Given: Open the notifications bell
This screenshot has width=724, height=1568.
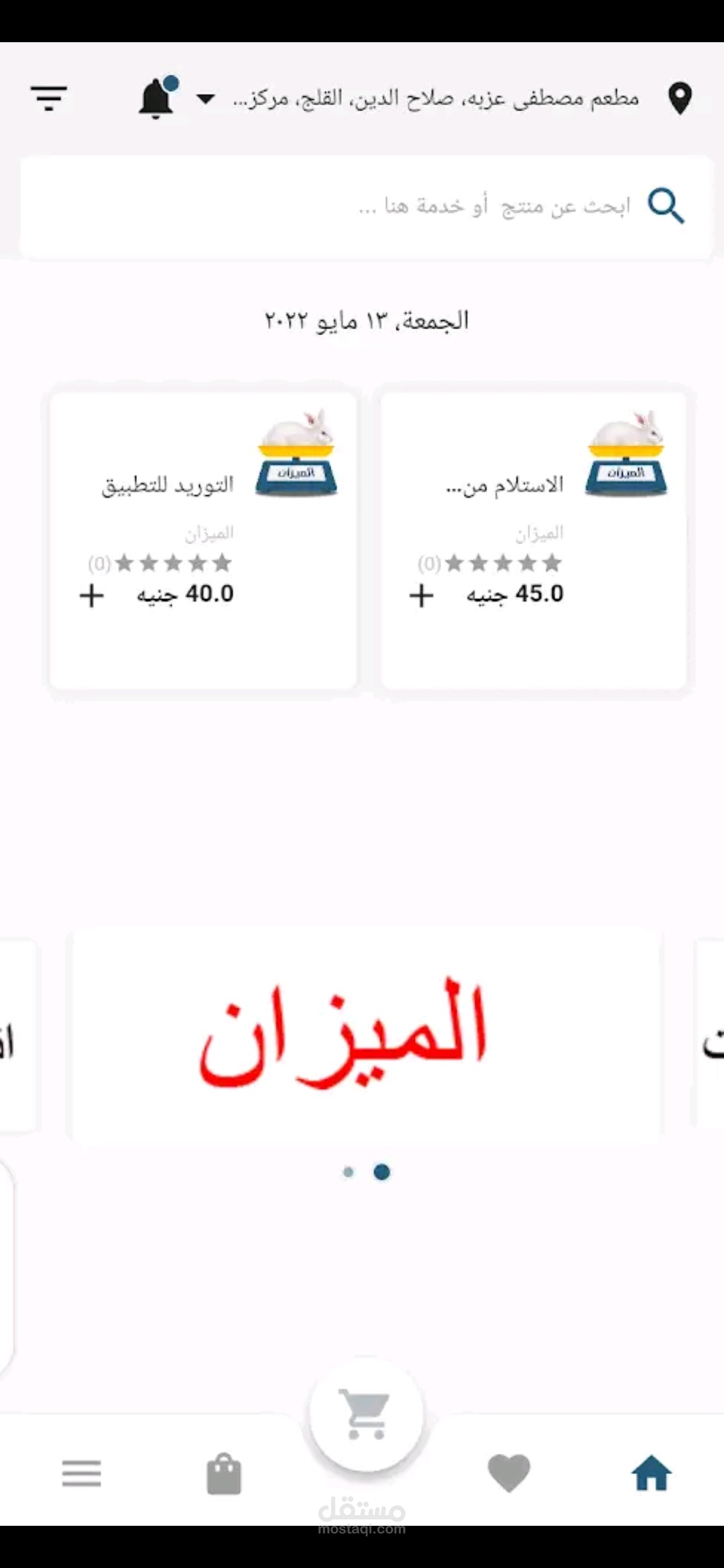Looking at the screenshot, I should (x=158, y=98).
